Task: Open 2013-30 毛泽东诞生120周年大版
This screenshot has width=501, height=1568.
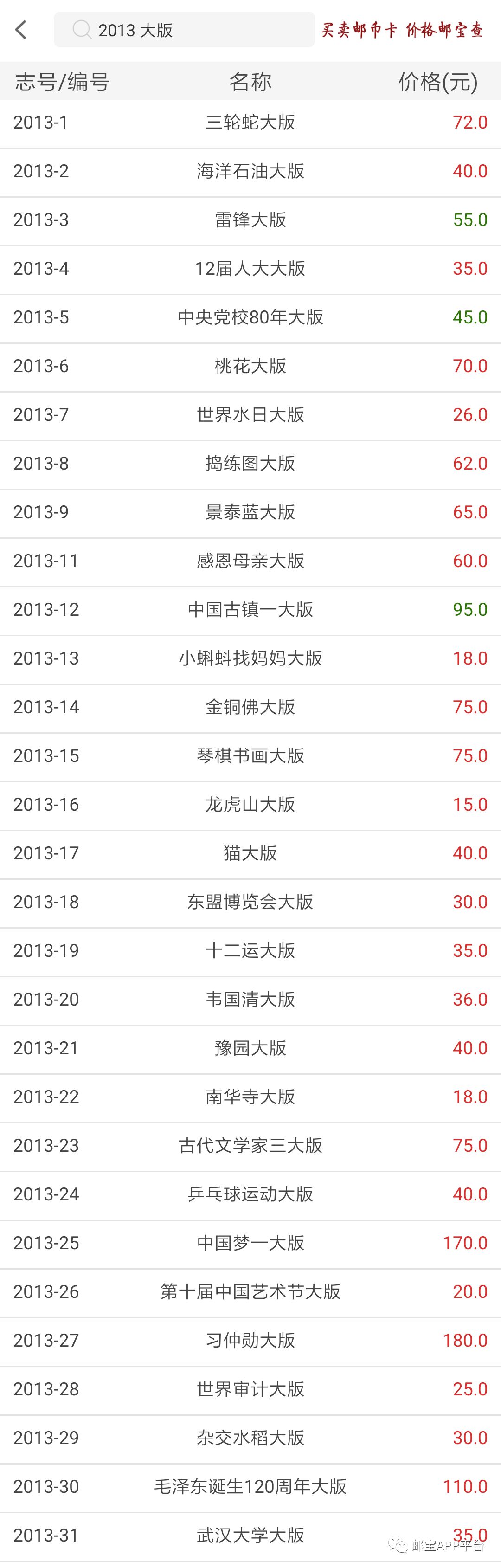Action: click(250, 1486)
